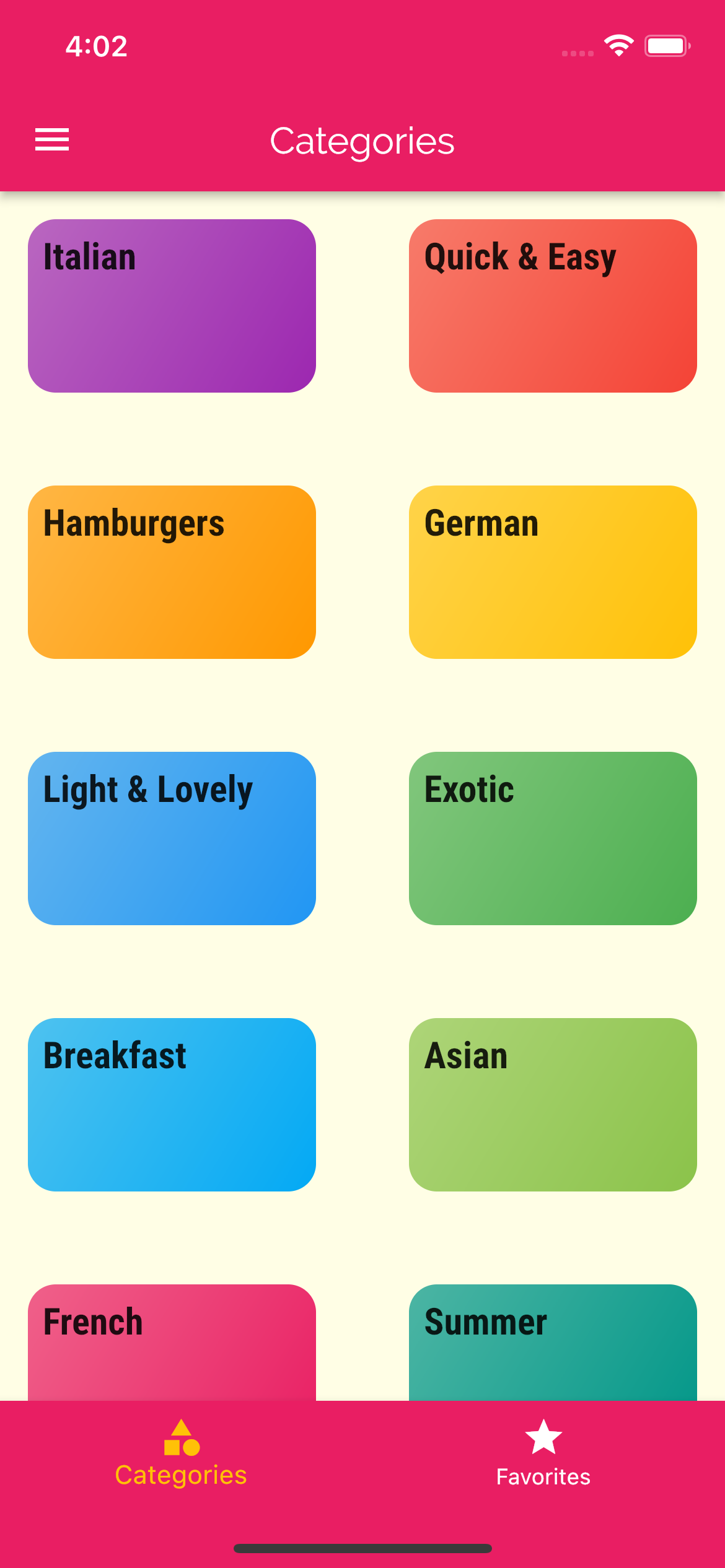Open the Quick & Easy category
725x1568 pixels.
(554, 307)
